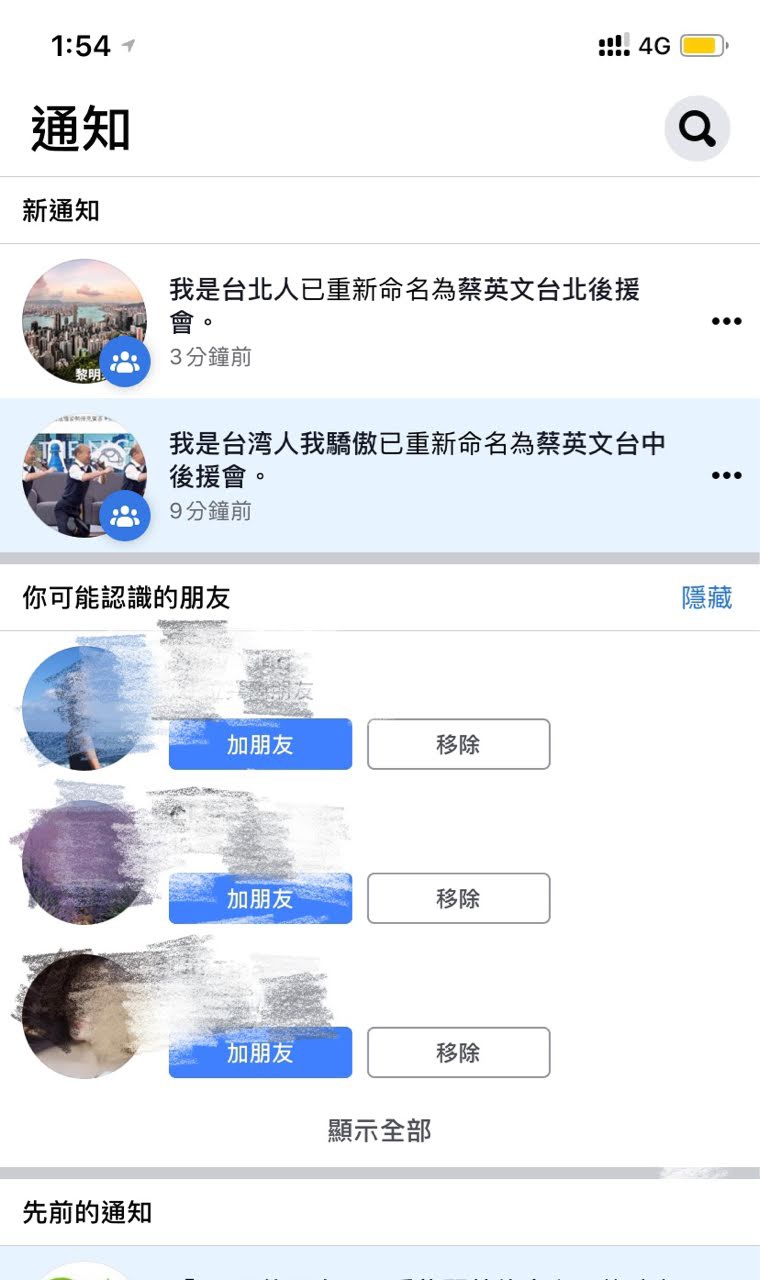Viewport: 760px width, 1280px height.
Task: Tap 加朋友 for the first suggested friend
Action: tap(260, 744)
